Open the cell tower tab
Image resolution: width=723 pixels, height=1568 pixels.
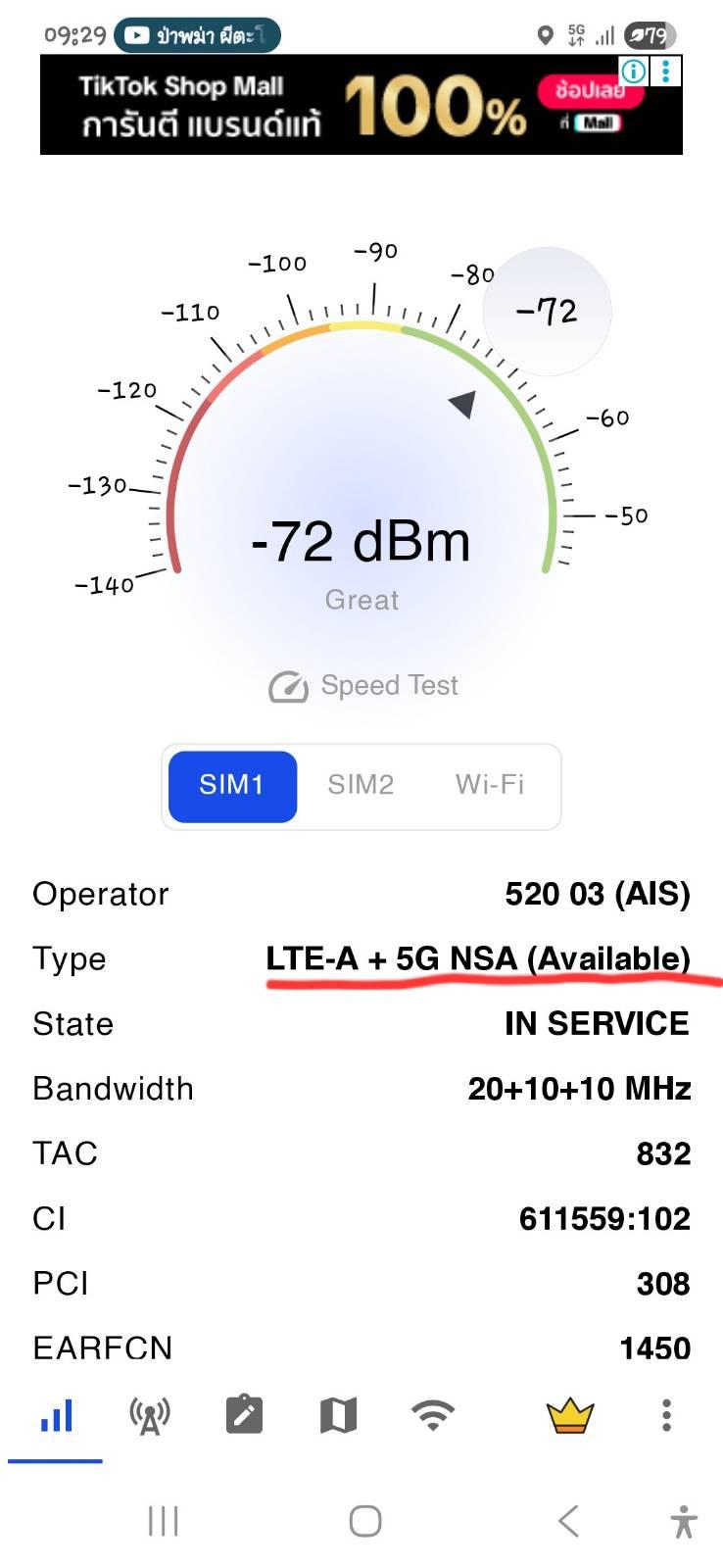point(150,1416)
